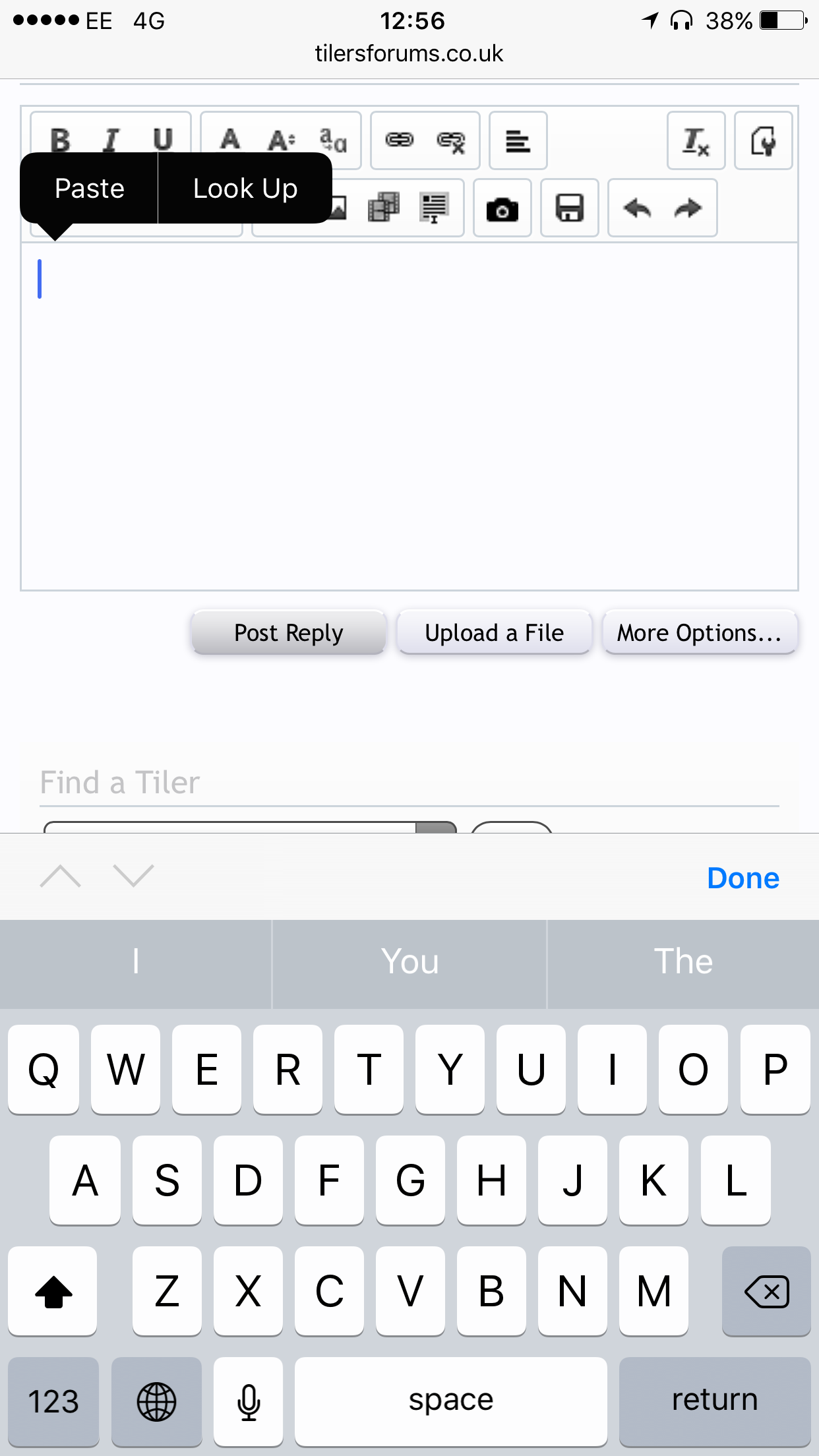Dismiss the keyboard with Done
The image size is (819, 1456).
coord(743,878)
